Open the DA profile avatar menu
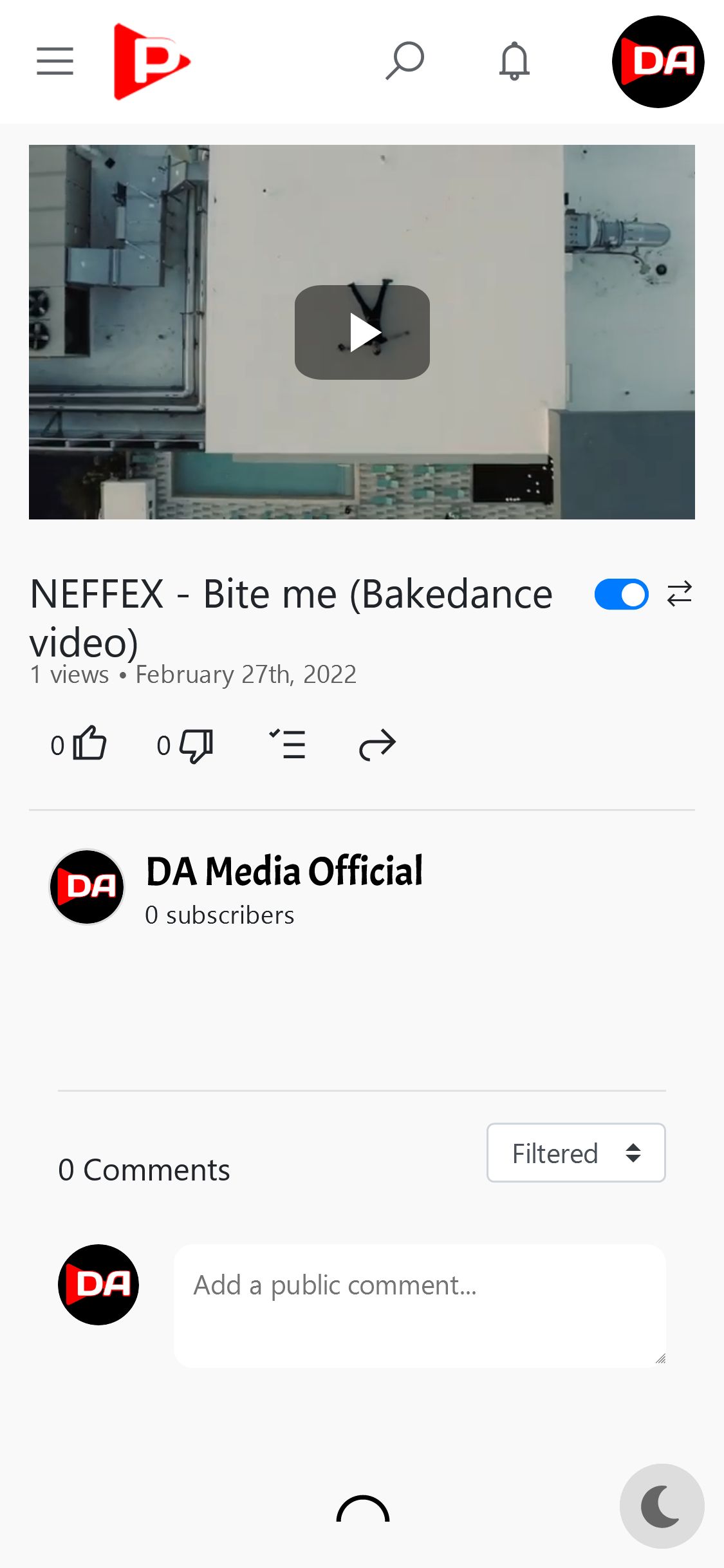Image resolution: width=724 pixels, height=1568 pixels. click(658, 62)
